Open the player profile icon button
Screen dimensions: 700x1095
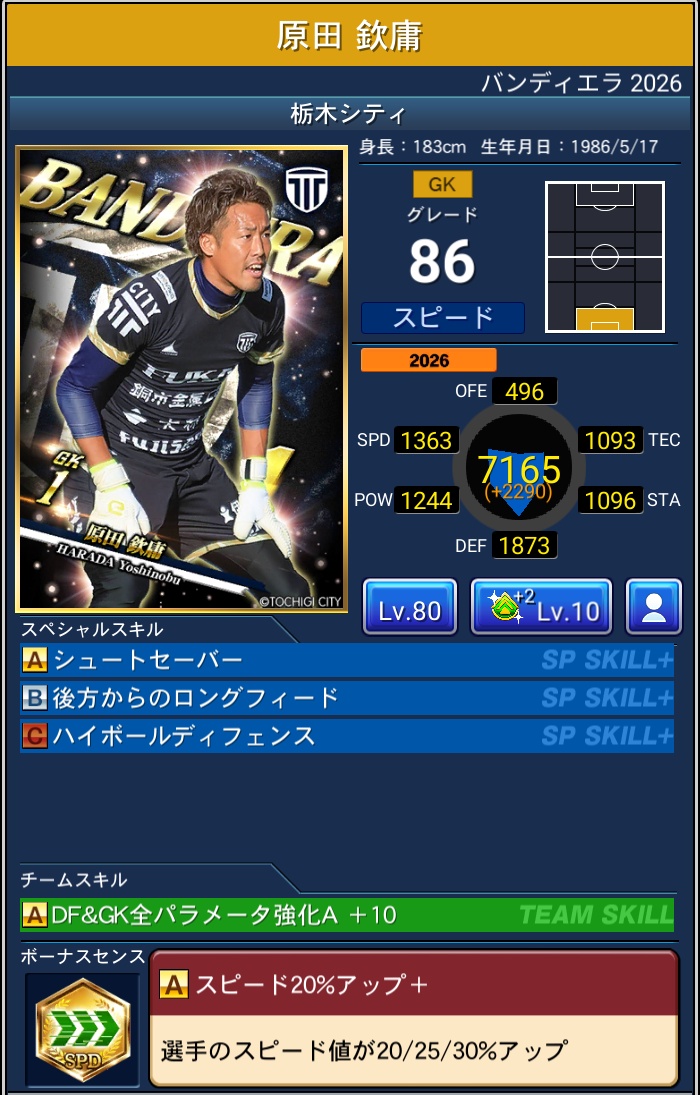coord(654,607)
